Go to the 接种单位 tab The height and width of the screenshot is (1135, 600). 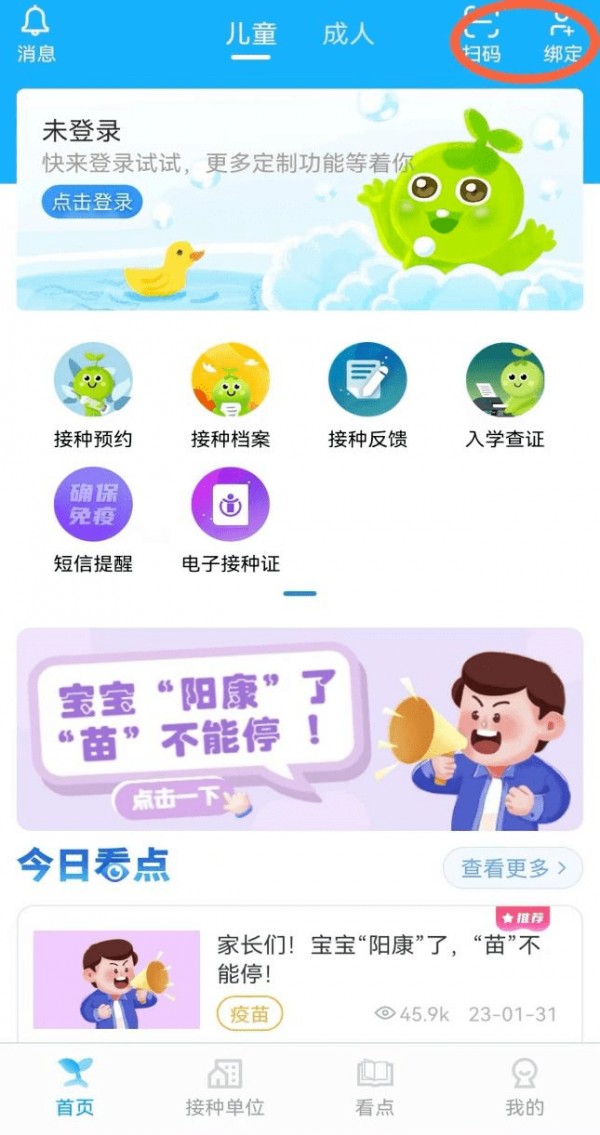pos(225,1087)
